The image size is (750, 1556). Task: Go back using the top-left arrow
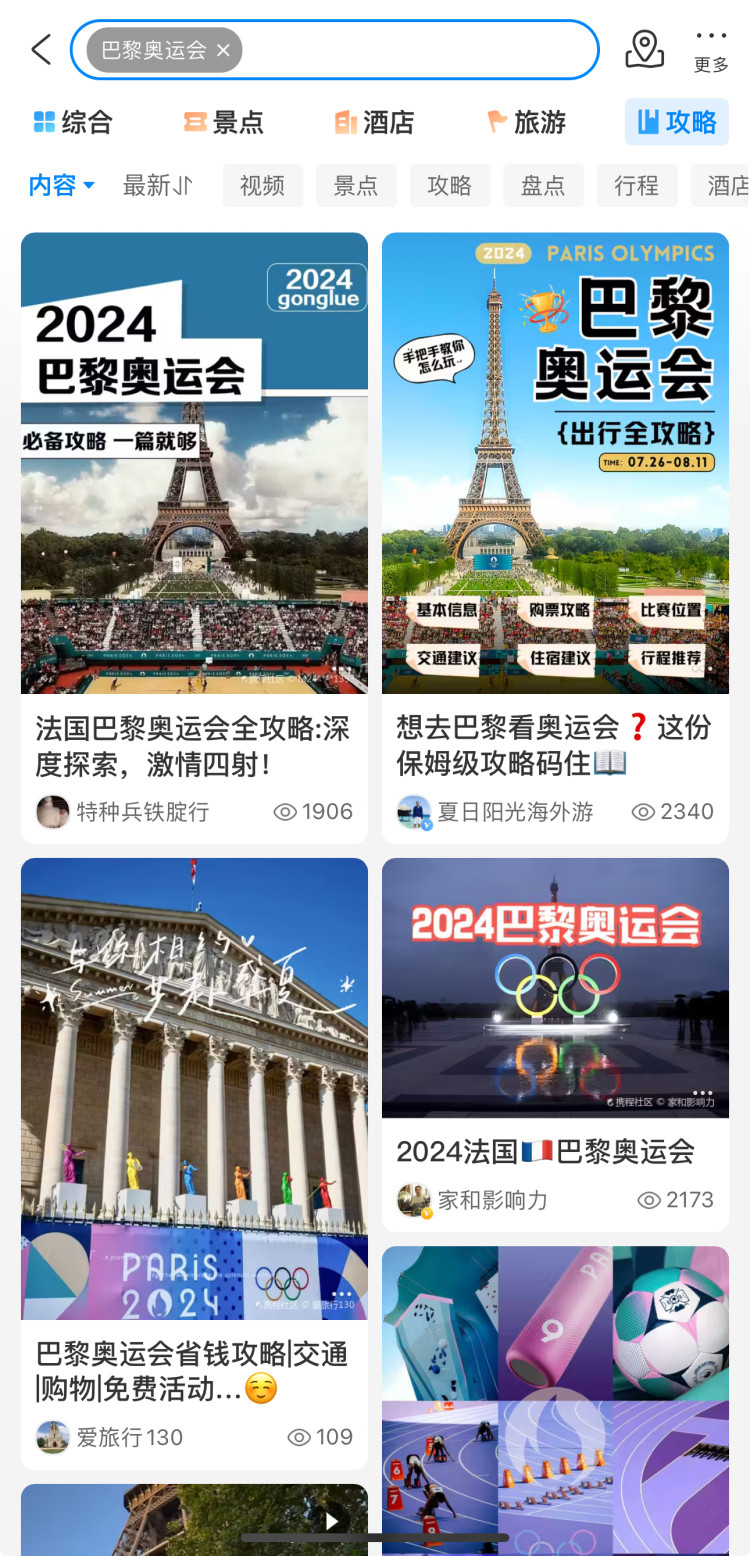click(40, 49)
